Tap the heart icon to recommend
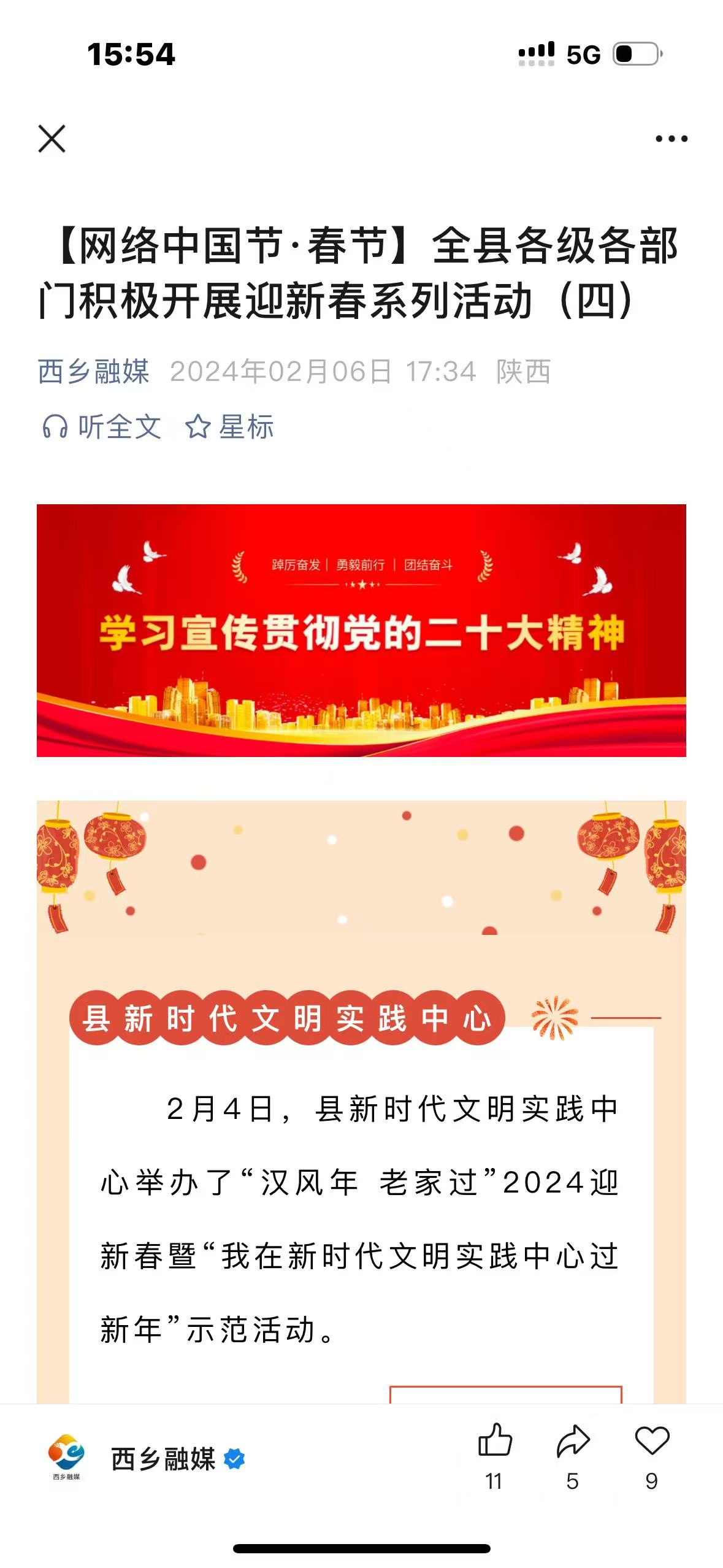The image size is (723, 1568). tap(651, 1440)
